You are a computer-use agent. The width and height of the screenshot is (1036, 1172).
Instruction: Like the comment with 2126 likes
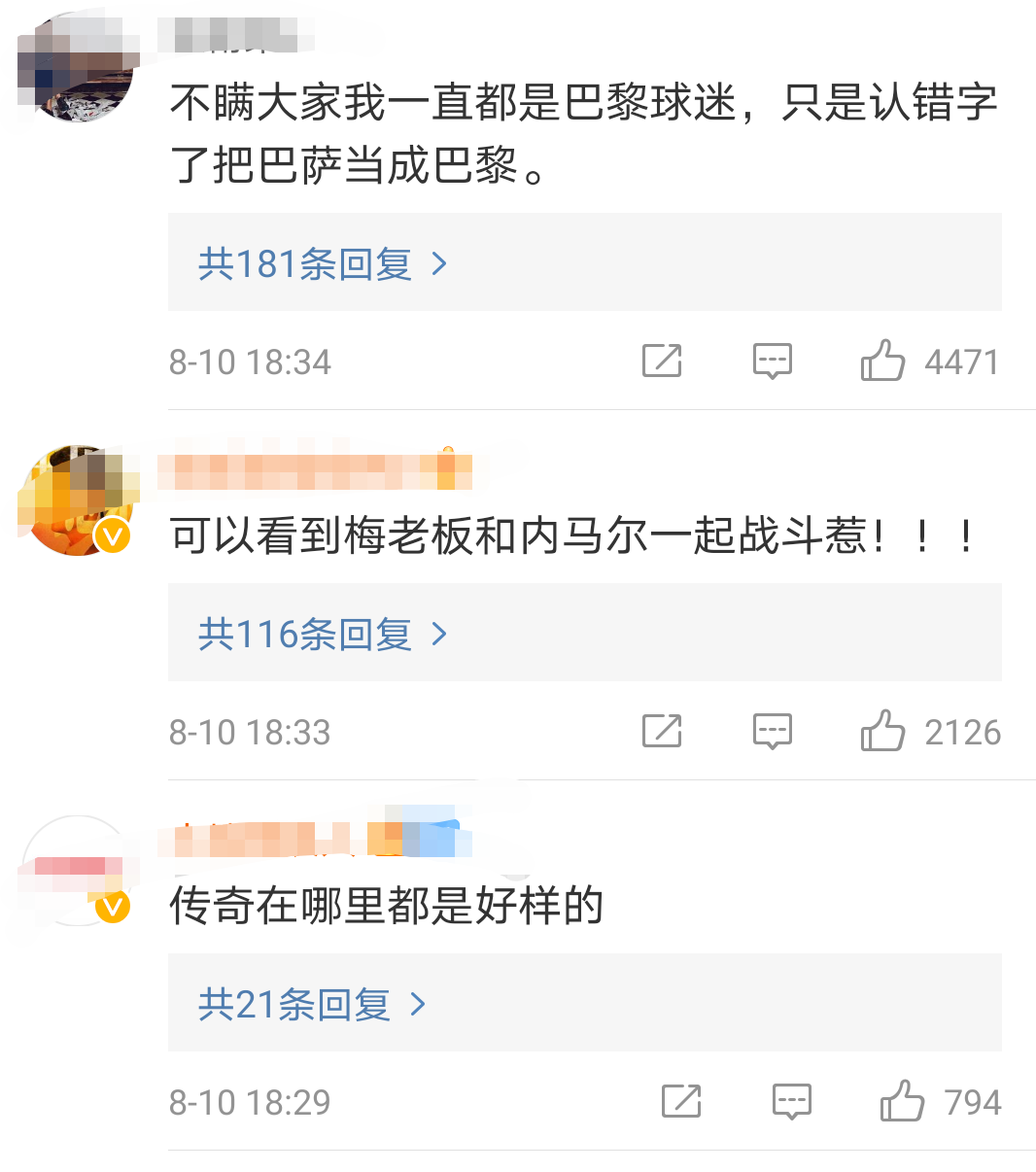pos(882,732)
